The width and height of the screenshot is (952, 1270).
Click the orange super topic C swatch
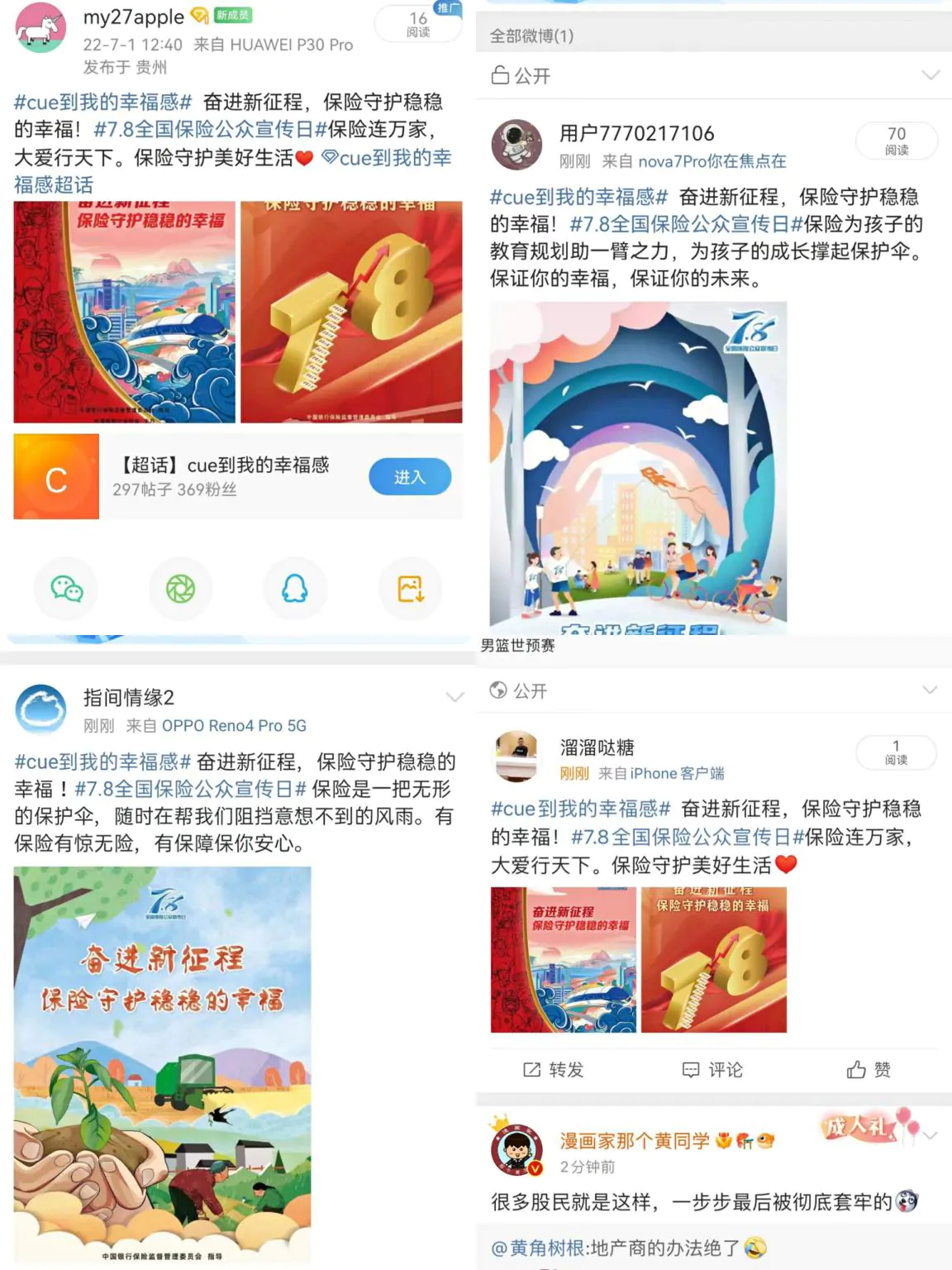pyautogui.click(x=55, y=476)
